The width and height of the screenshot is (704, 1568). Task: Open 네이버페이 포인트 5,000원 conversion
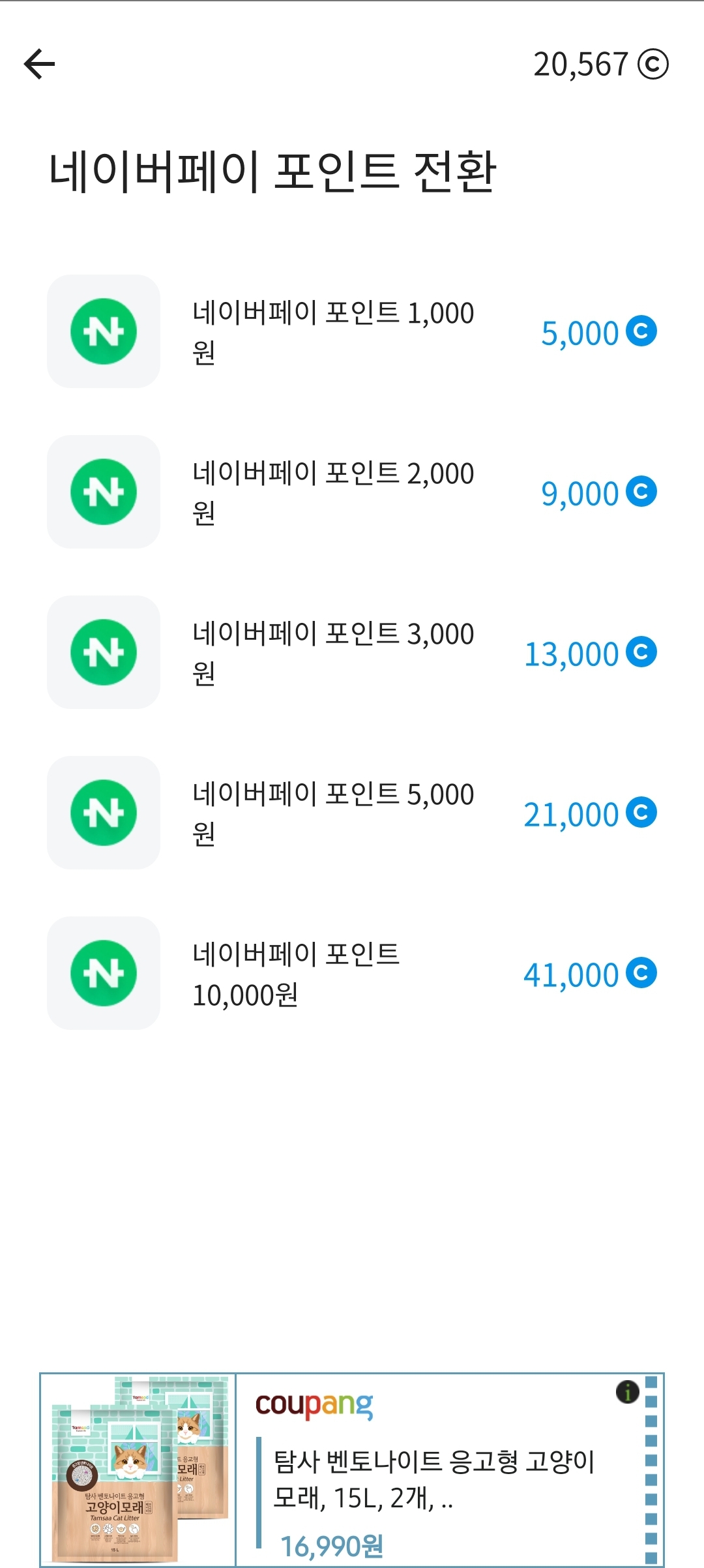tap(352, 813)
